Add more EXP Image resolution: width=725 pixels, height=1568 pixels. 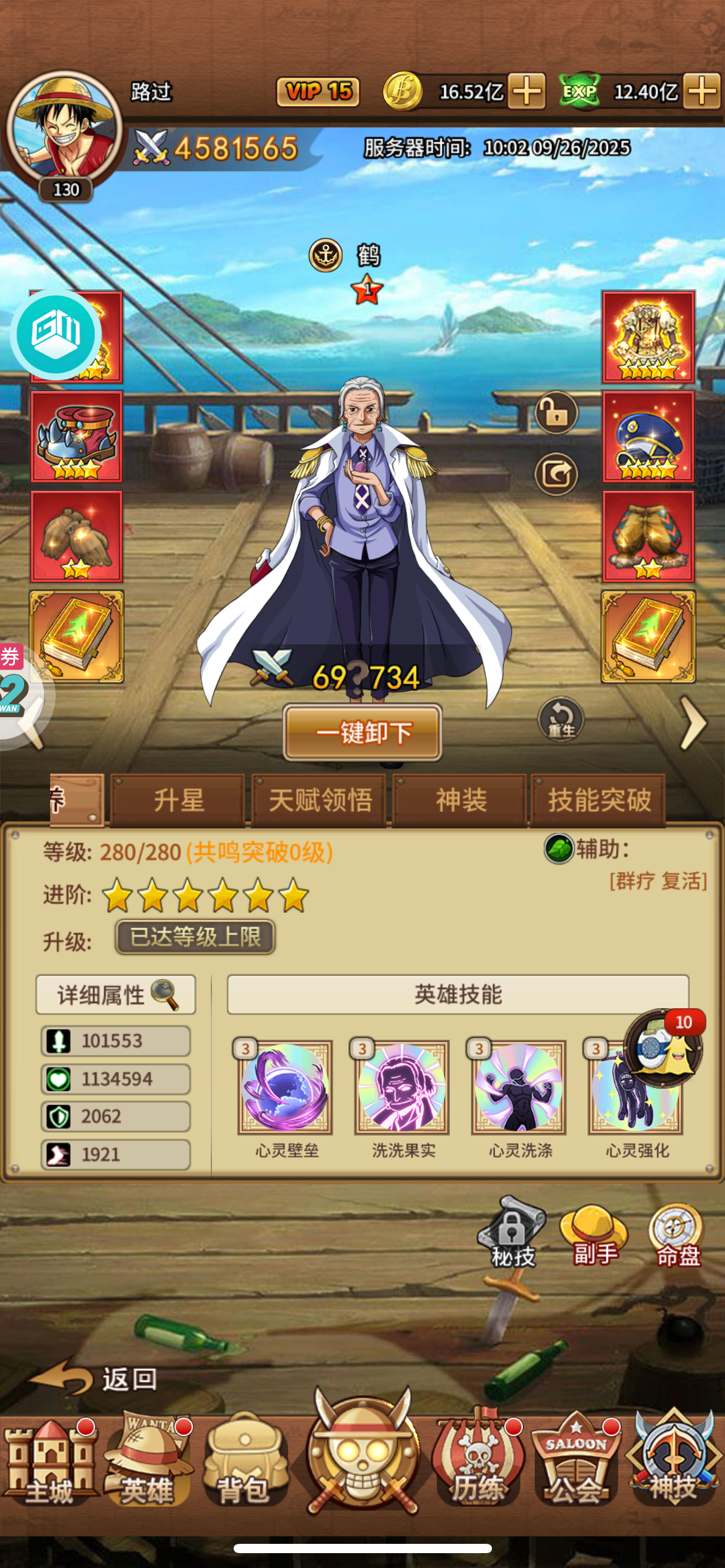(x=703, y=92)
